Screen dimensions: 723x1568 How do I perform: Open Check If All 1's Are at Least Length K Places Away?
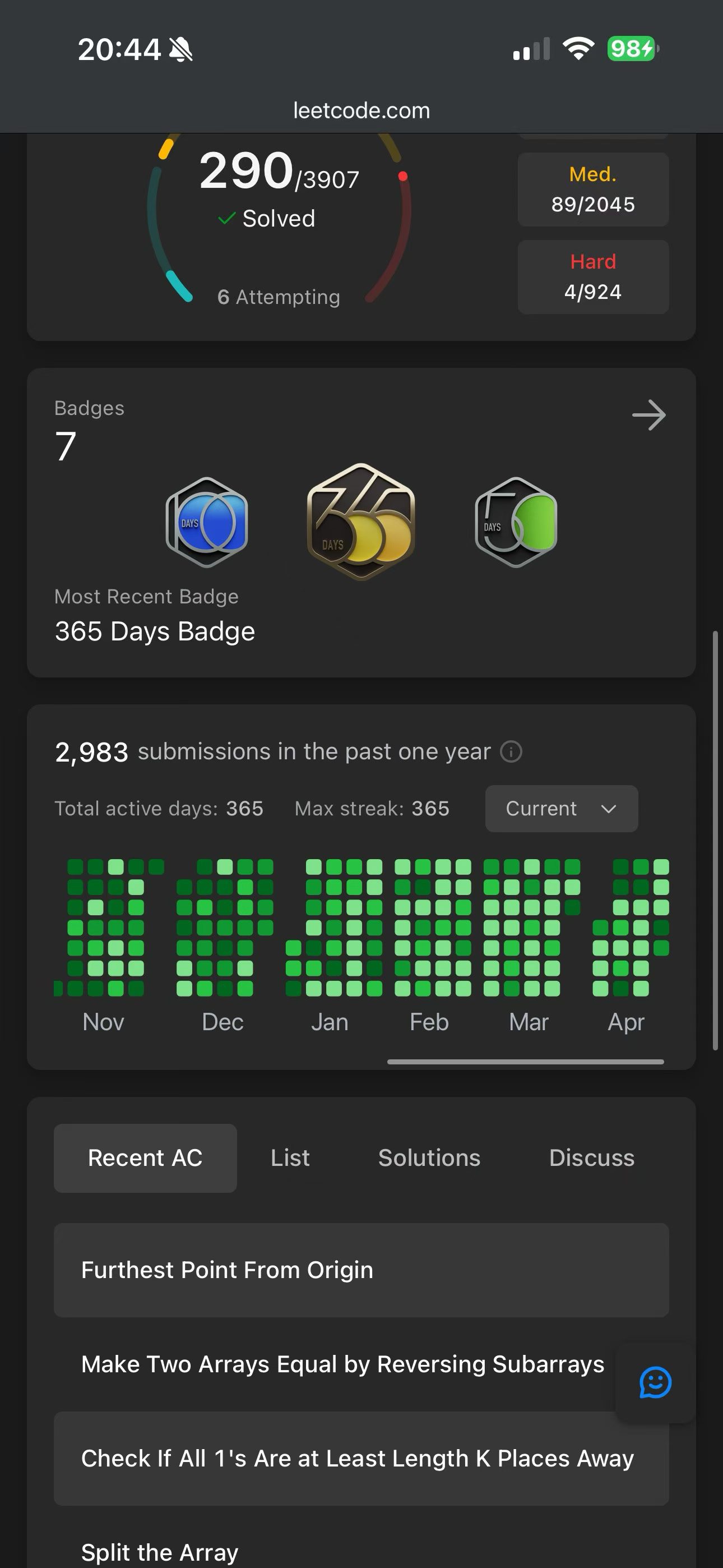tap(357, 1459)
